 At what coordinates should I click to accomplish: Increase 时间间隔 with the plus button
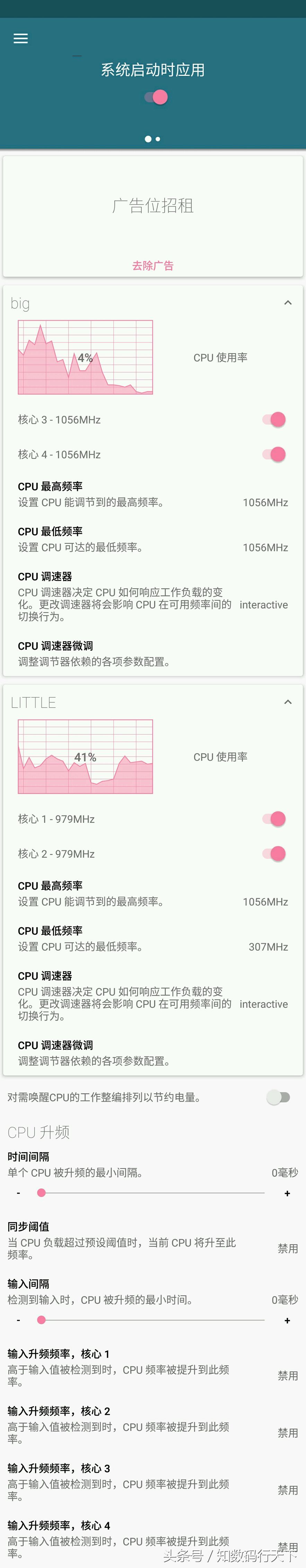pos(287,1194)
